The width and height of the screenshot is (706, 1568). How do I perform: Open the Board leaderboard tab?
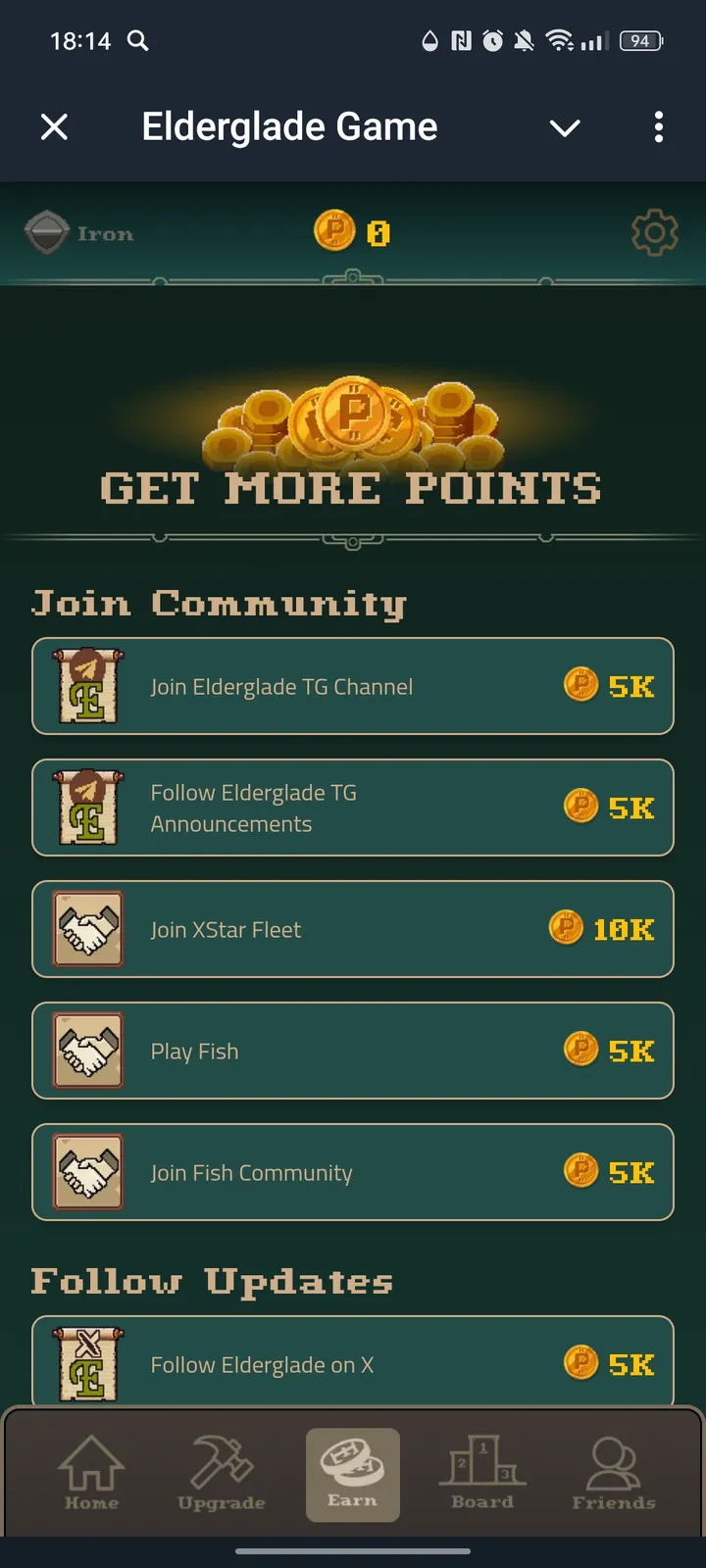point(482,1473)
